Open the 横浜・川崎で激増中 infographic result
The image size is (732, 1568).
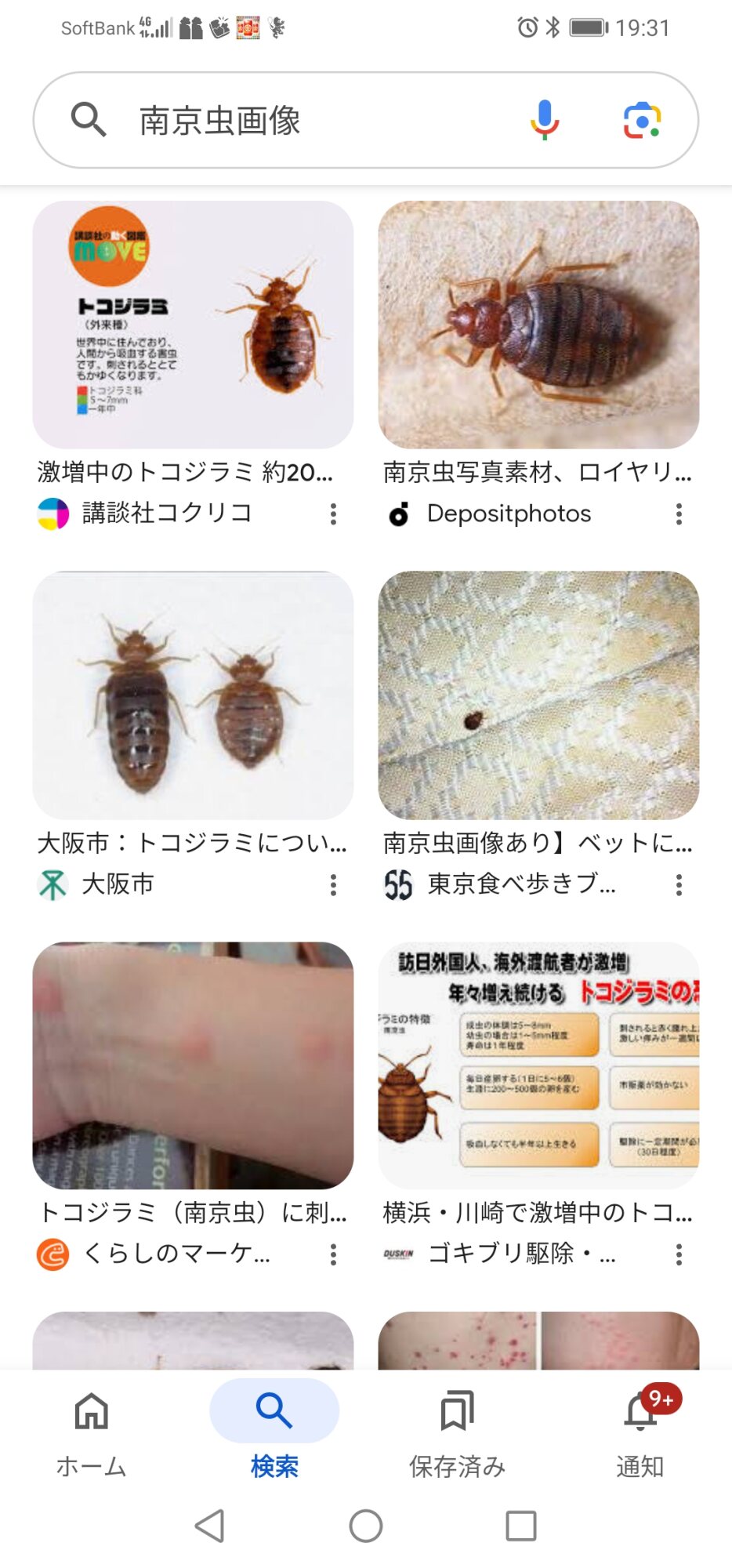coord(538,1065)
